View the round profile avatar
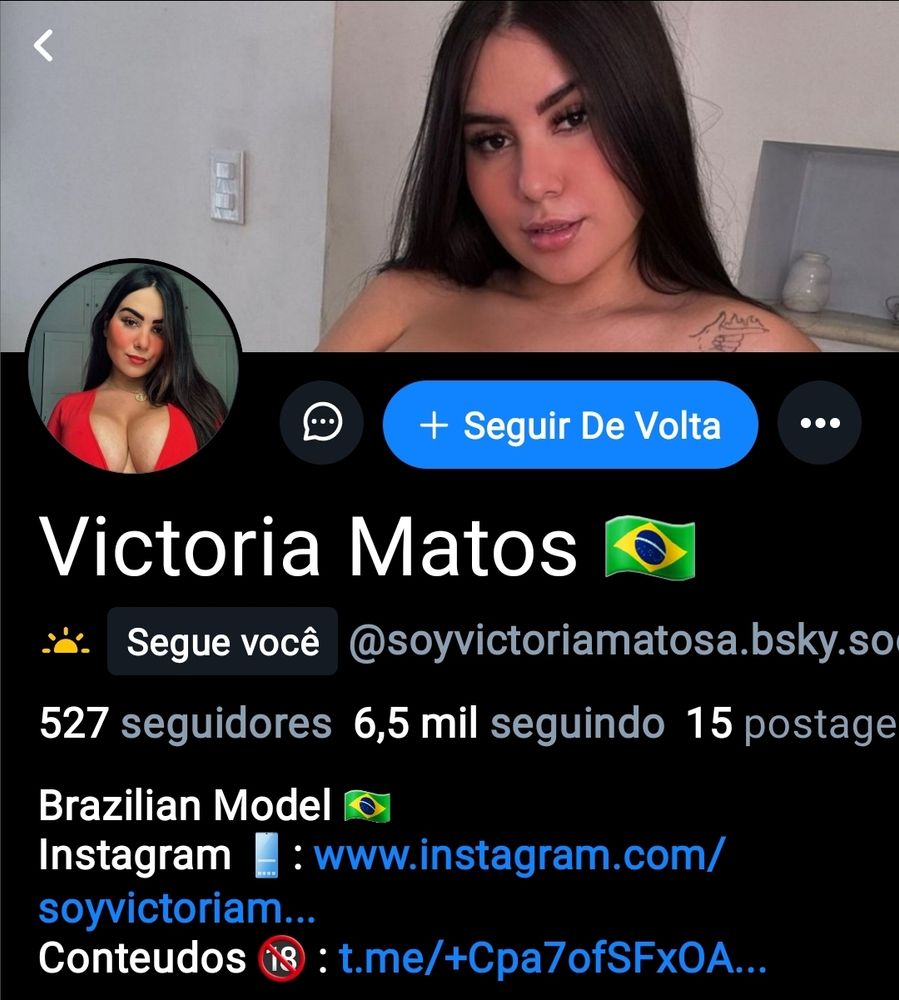 click(134, 367)
